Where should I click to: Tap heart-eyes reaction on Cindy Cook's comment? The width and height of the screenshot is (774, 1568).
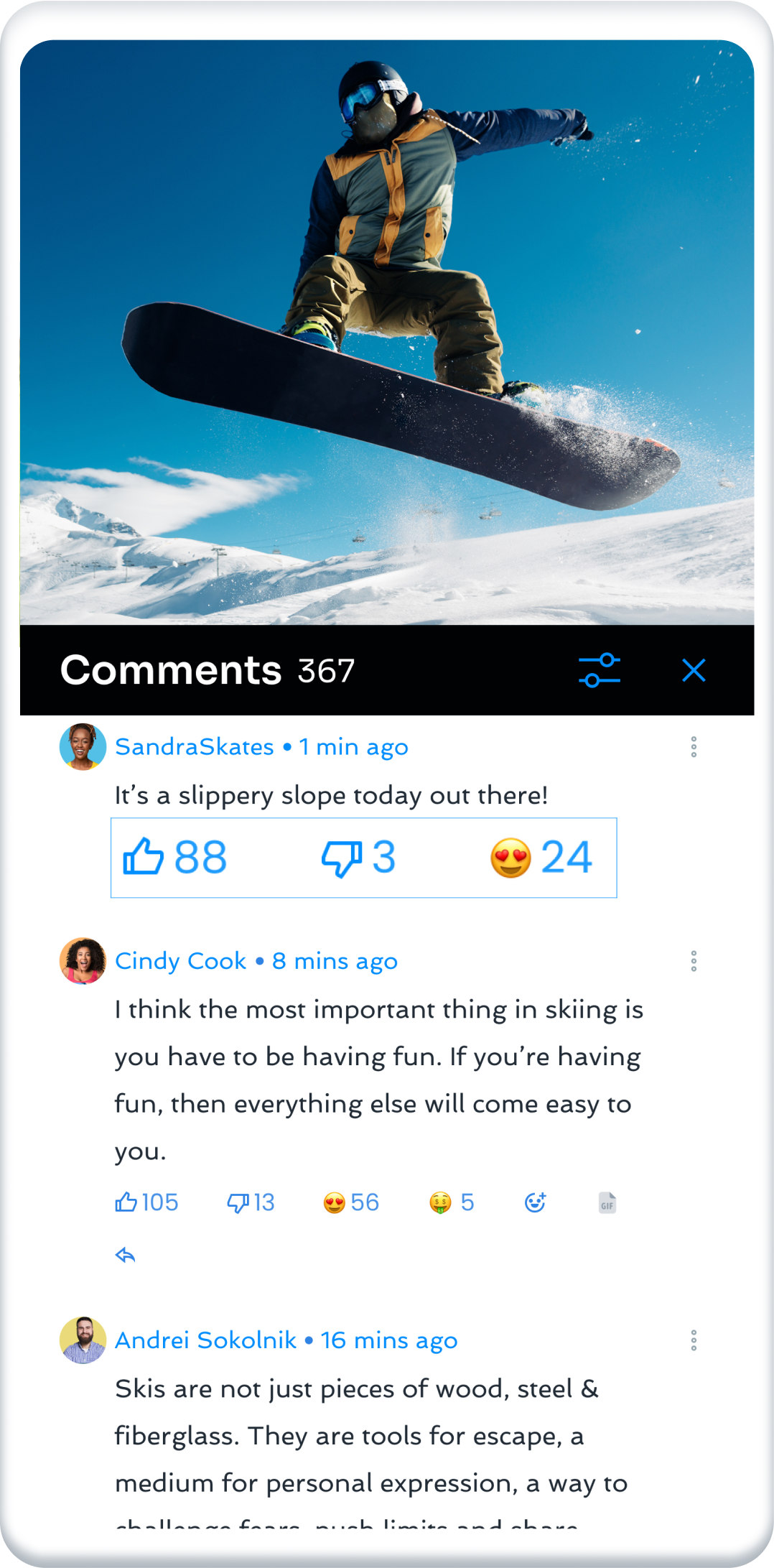pos(335,1202)
